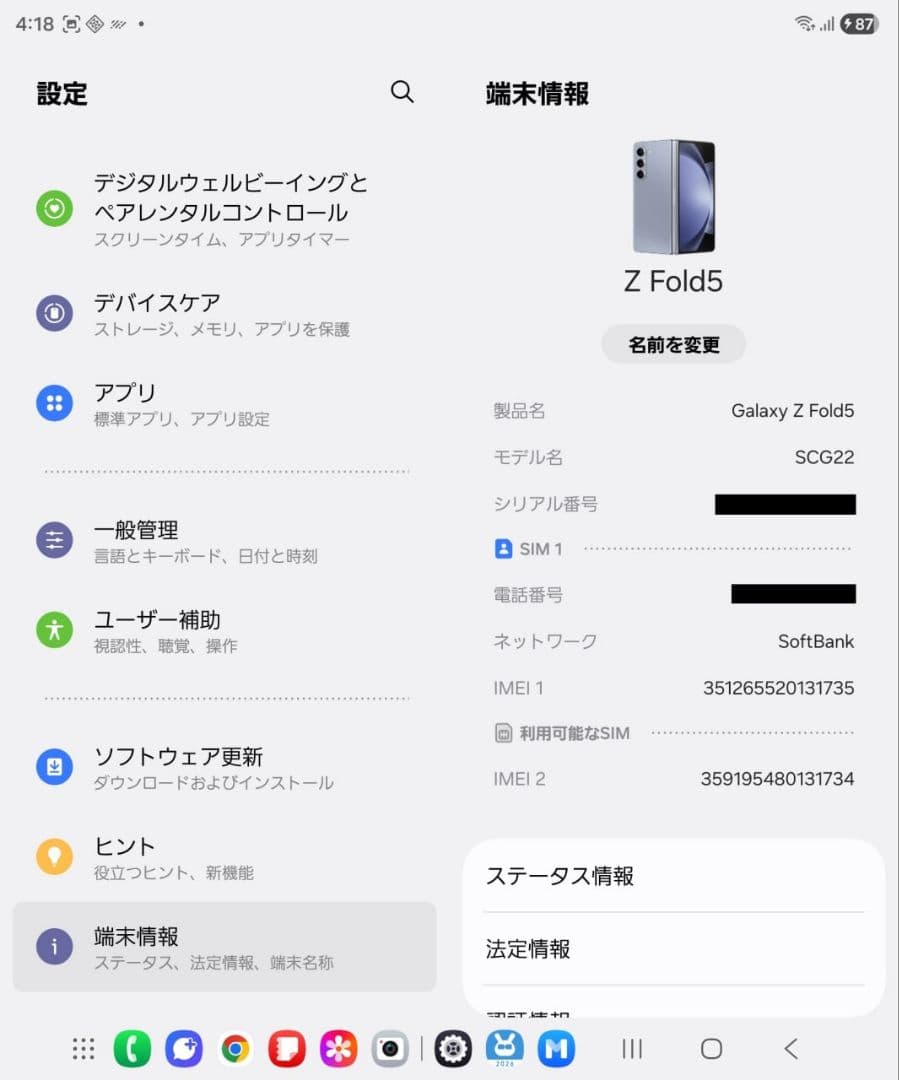
Task: Tap the Accessibility figure icon
Action: point(53,631)
